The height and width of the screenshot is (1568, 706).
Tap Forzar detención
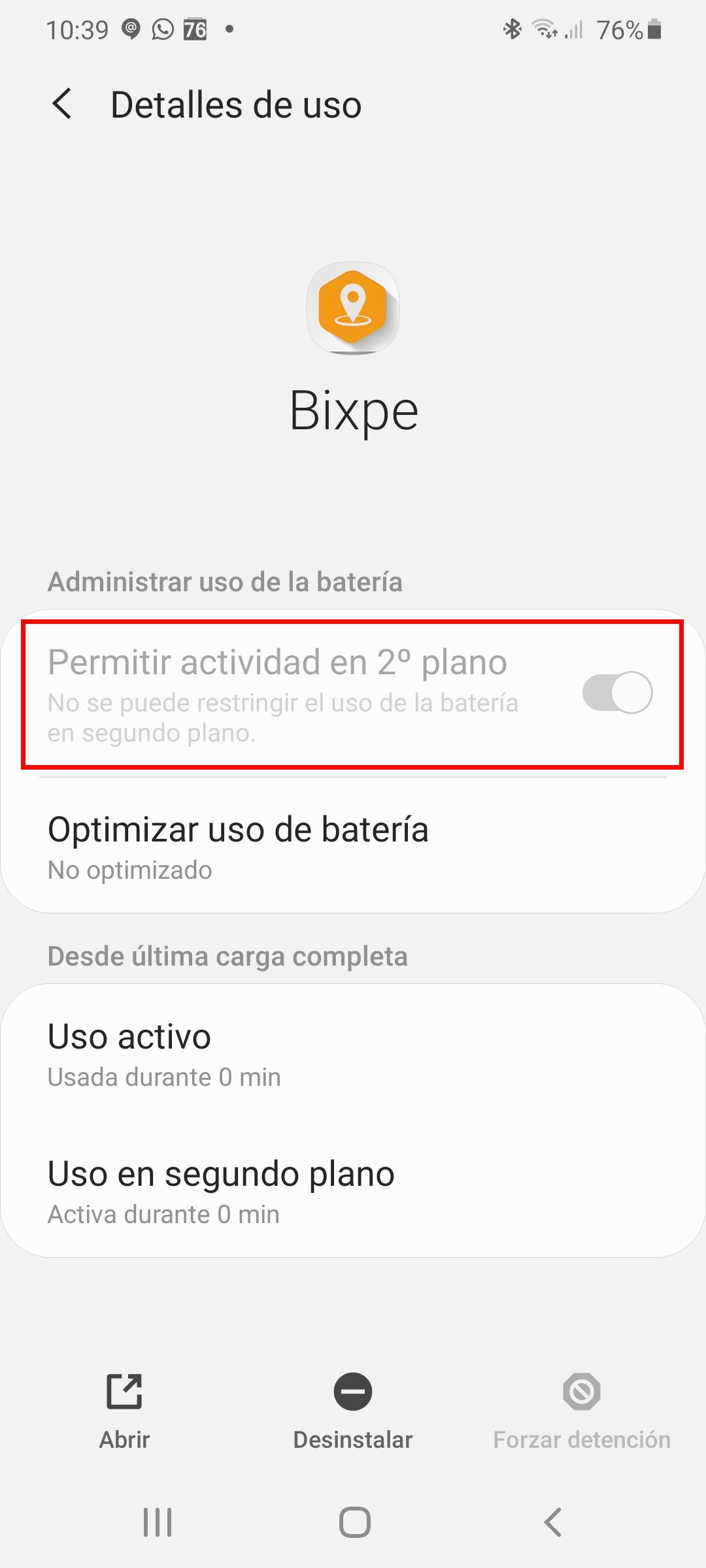(581, 1411)
